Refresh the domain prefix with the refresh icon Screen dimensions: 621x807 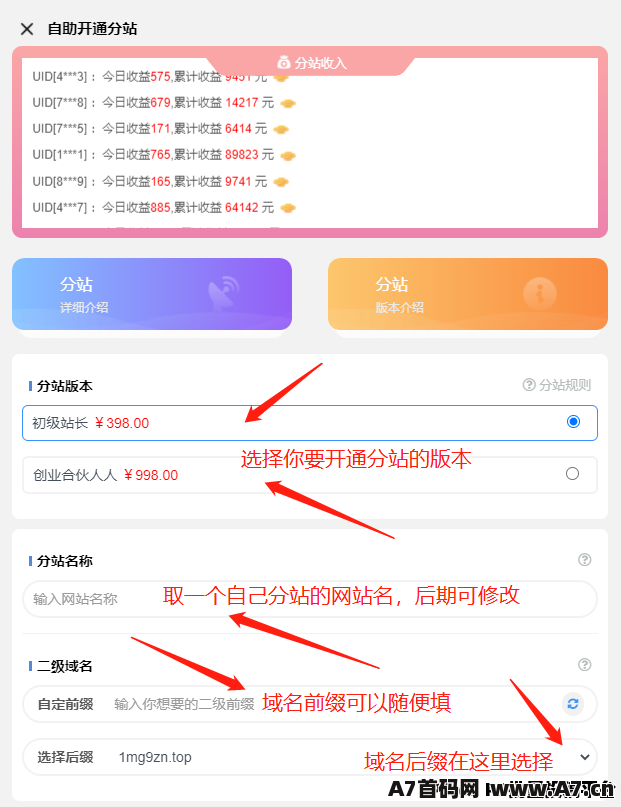click(x=573, y=704)
